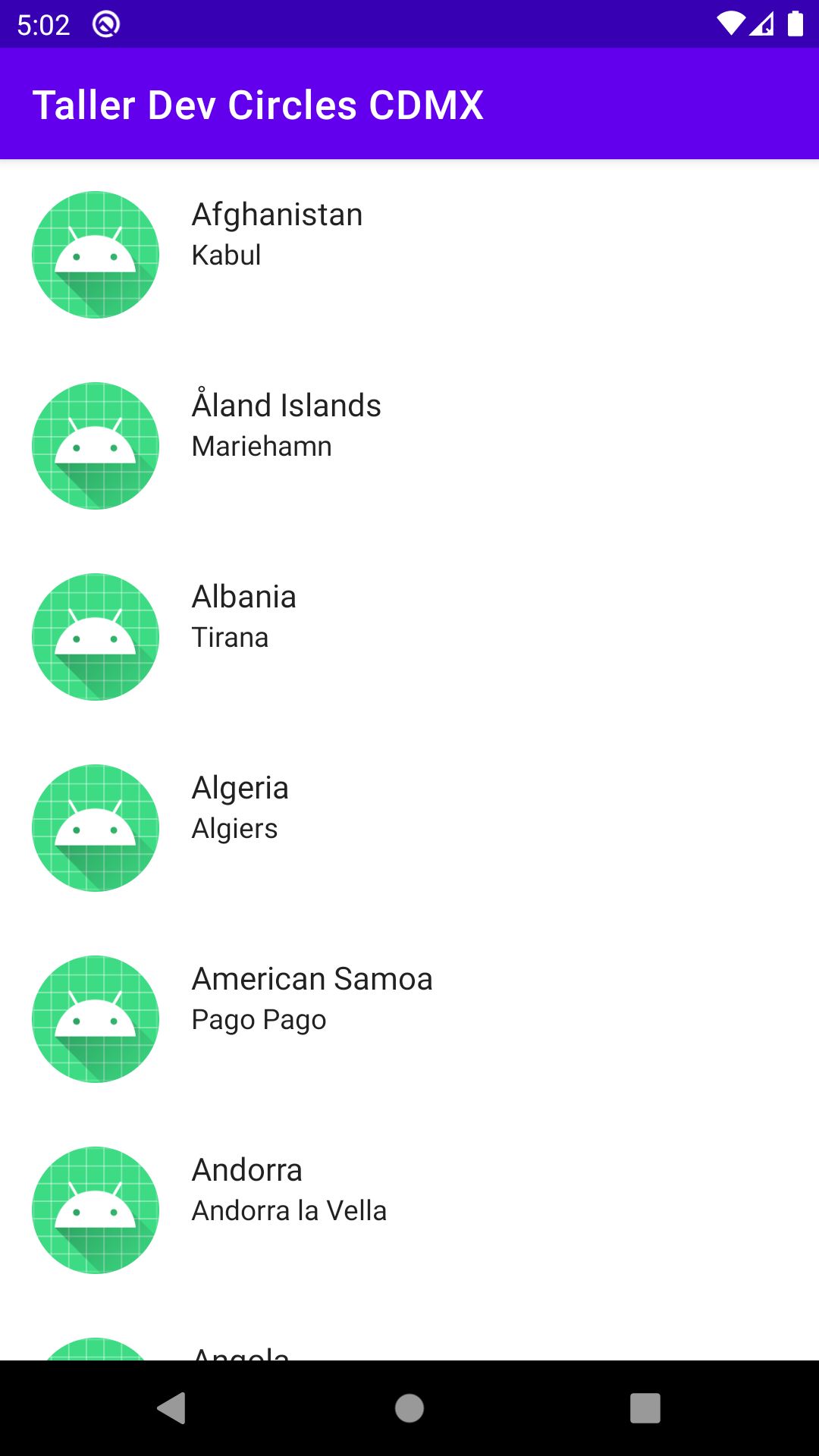Open the Afghanistan row
Image resolution: width=819 pixels, height=1456 pixels.
click(409, 254)
